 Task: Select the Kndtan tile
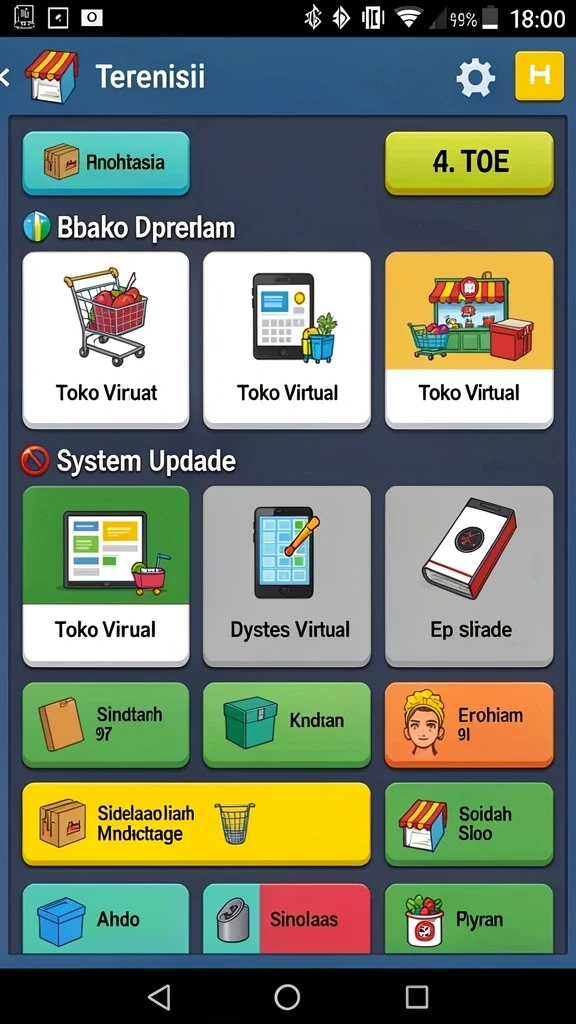click(287, 724)
